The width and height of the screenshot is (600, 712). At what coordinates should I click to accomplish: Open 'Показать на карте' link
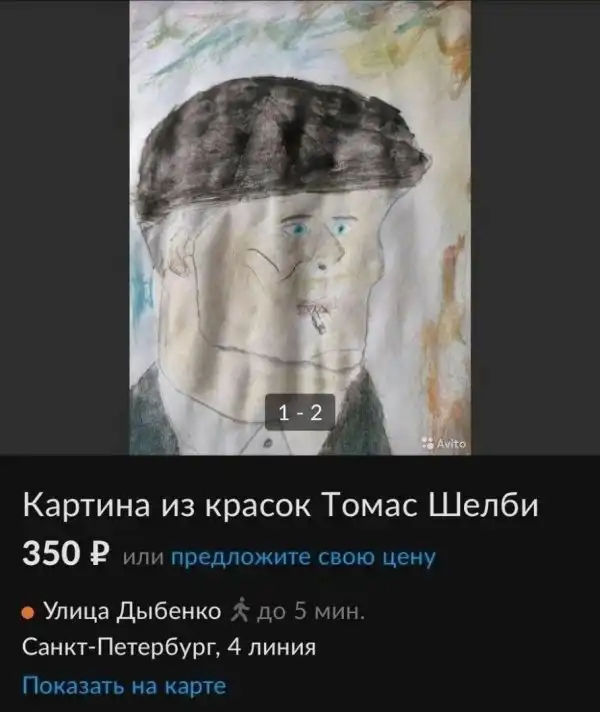point(124,686)
